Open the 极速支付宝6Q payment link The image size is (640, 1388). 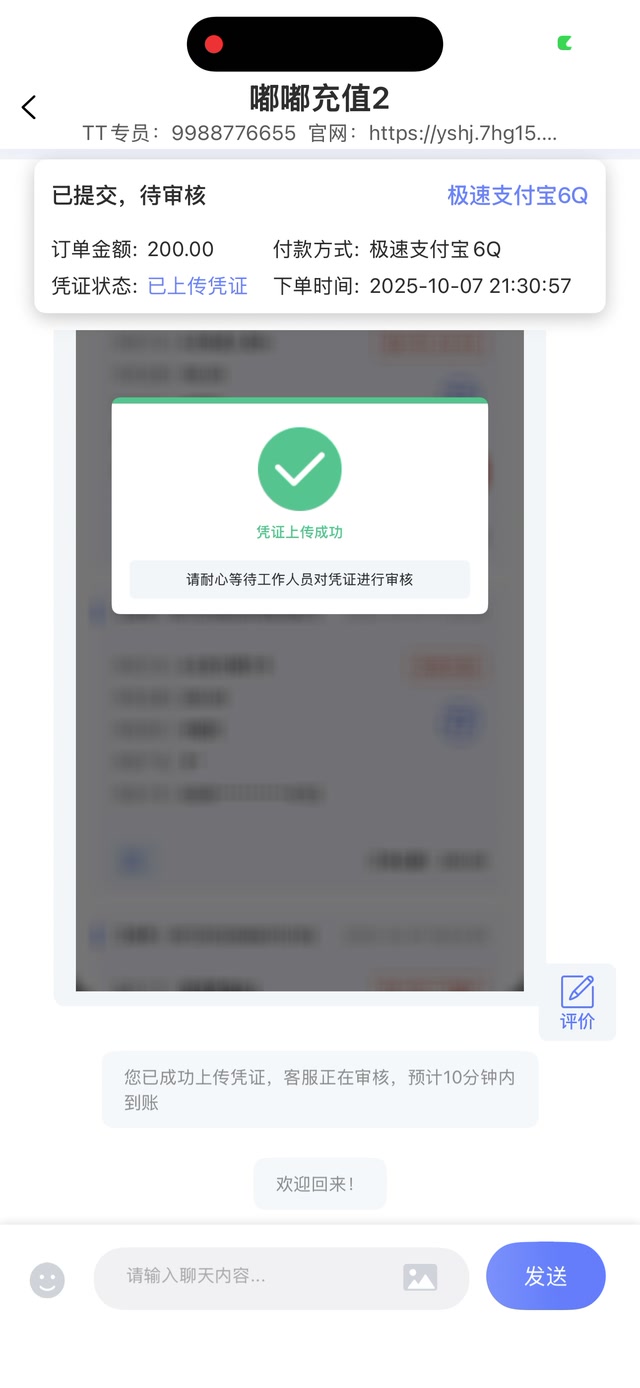517,196
